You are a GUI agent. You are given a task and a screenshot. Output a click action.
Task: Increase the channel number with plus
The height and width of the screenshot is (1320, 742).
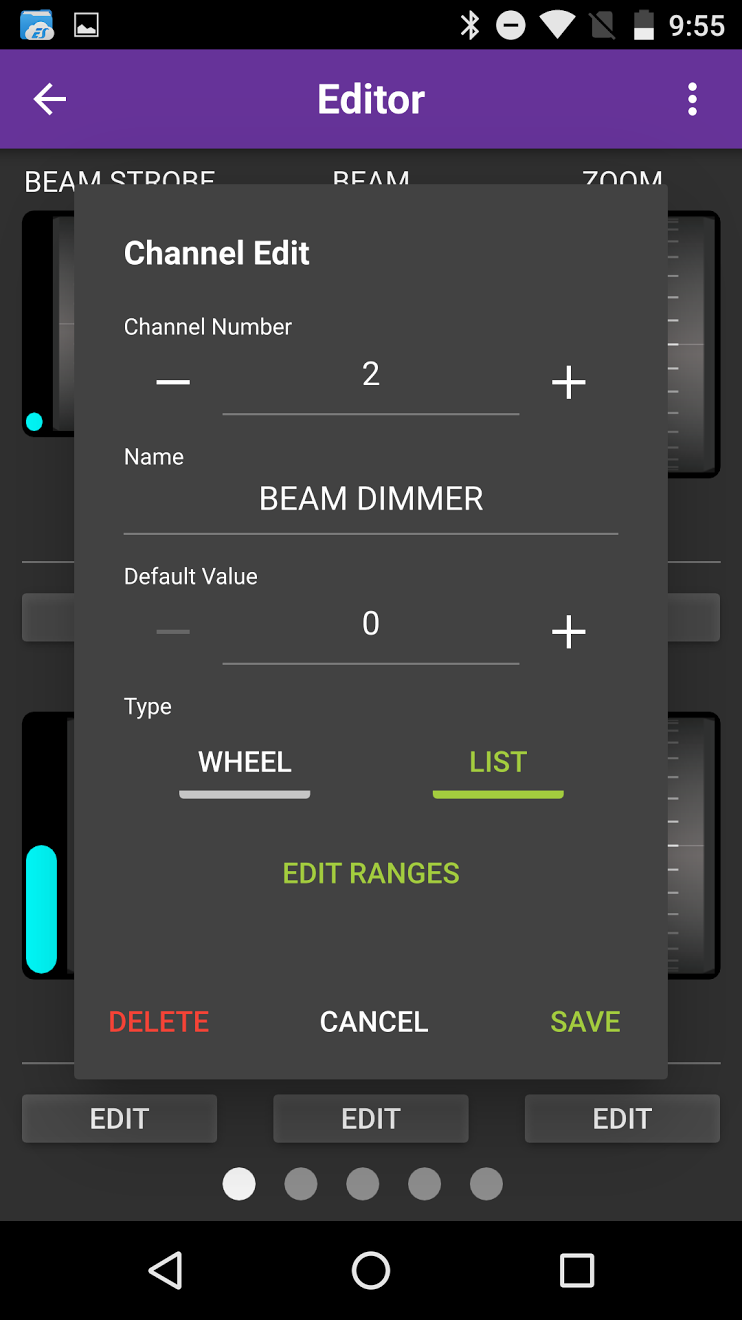click(568, 382)
